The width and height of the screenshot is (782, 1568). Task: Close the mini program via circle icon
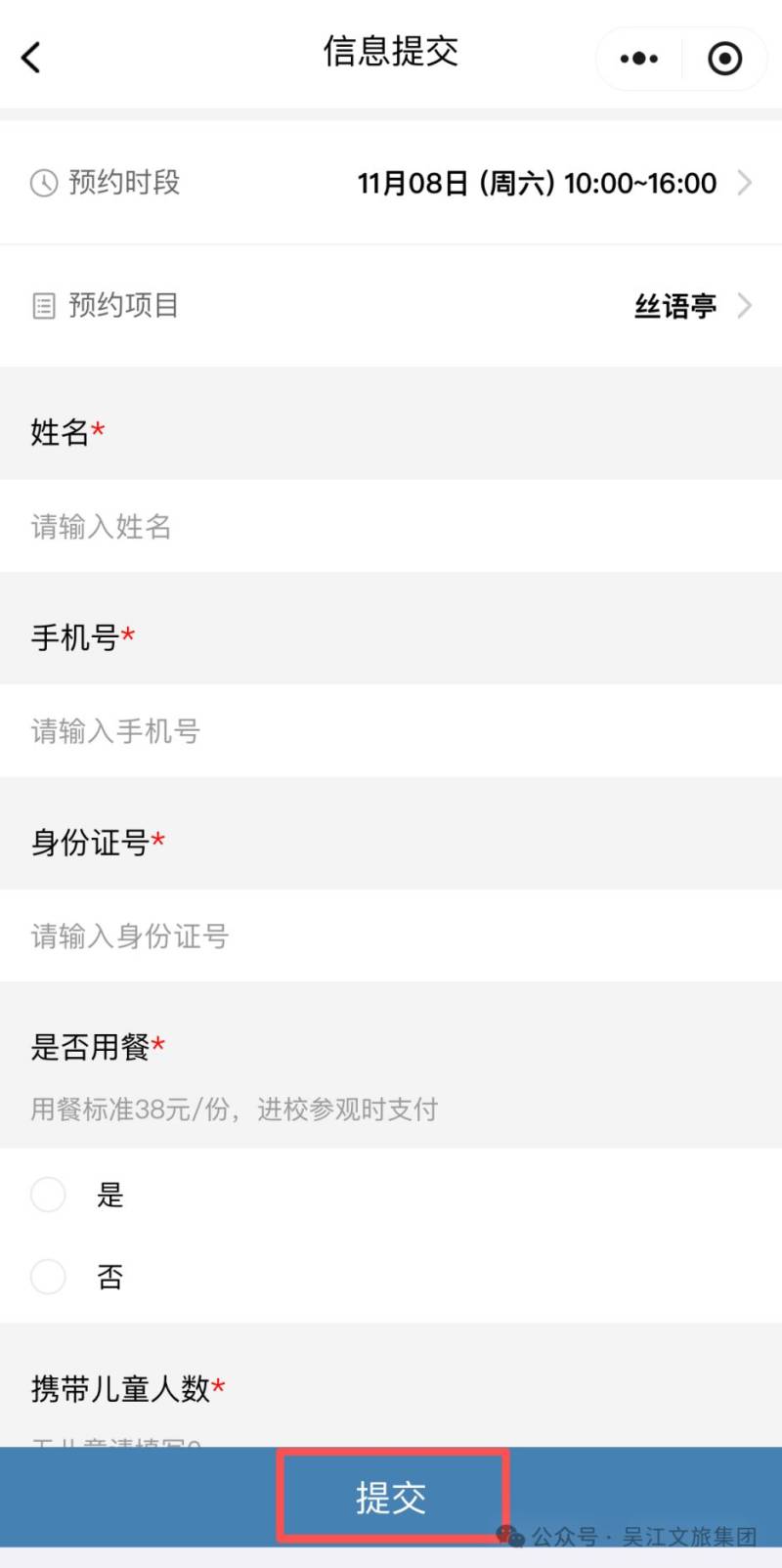tap(724, 59)
